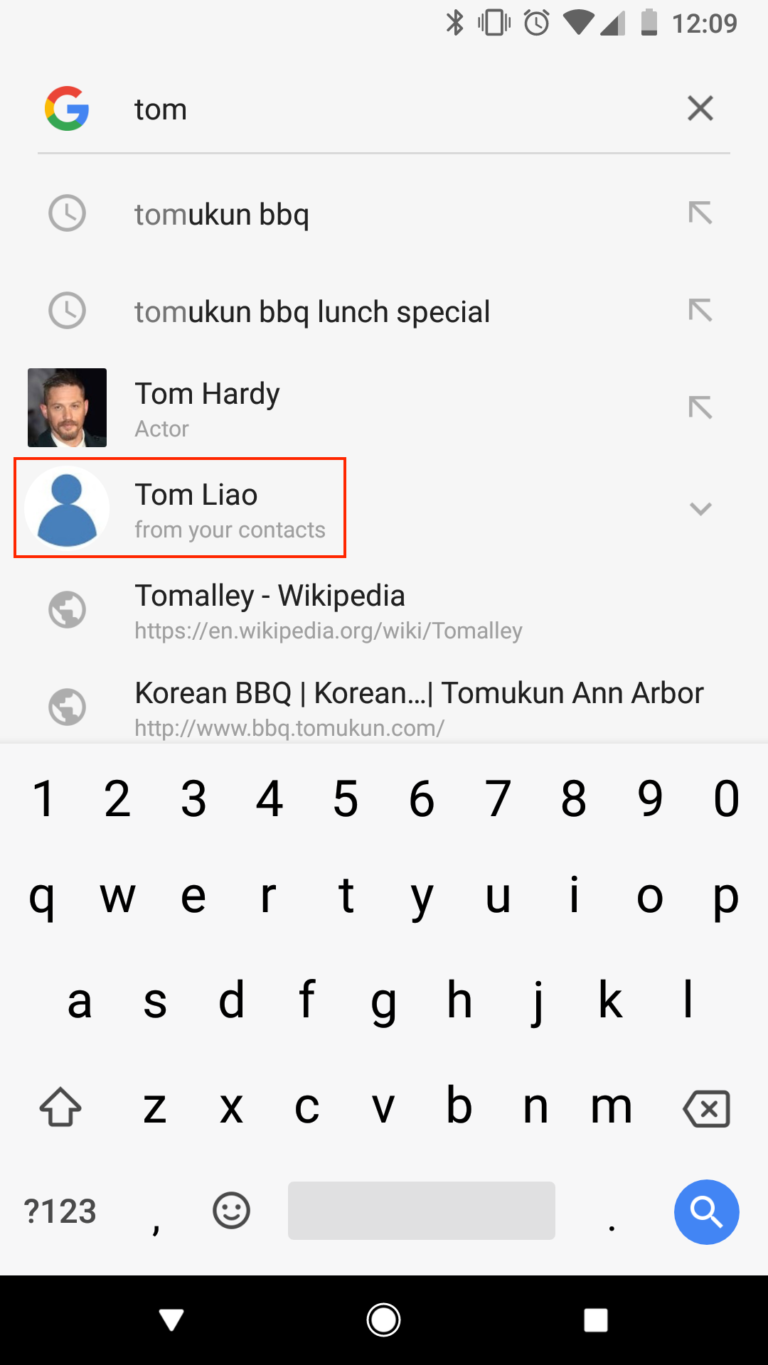Tap the globe icon next to Tomalley Wikipedia result
This screenshot has height=1365, width=768.
66,609
